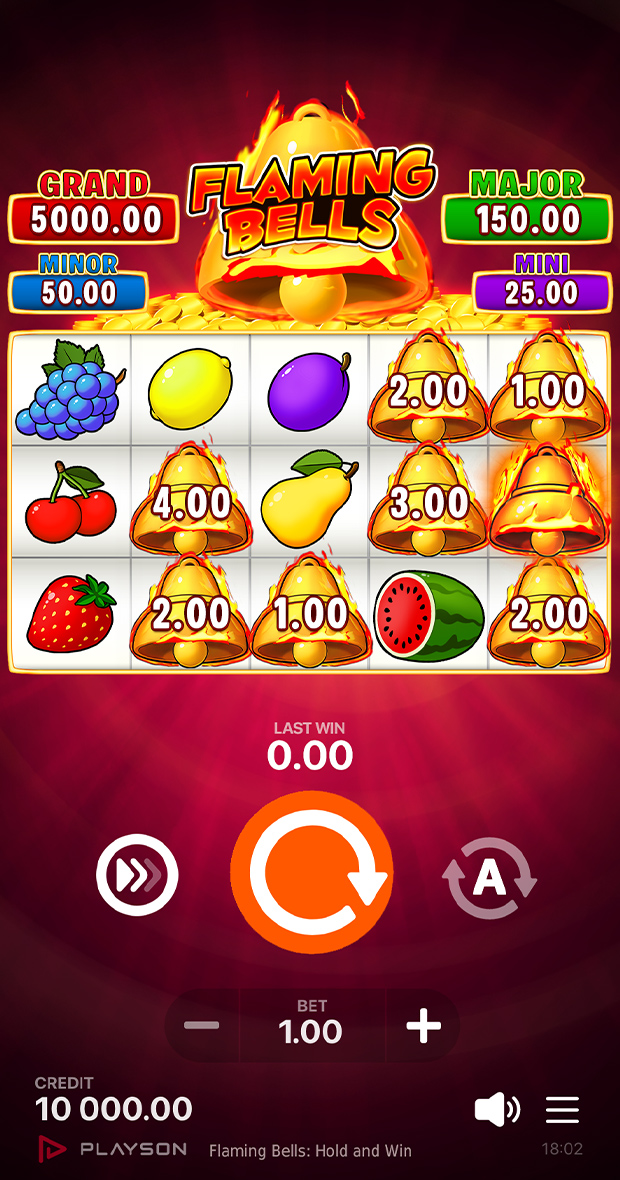Screen dimensions: 620x1180
Task: Spin the reels with the orange button
Action: (311, 872)
